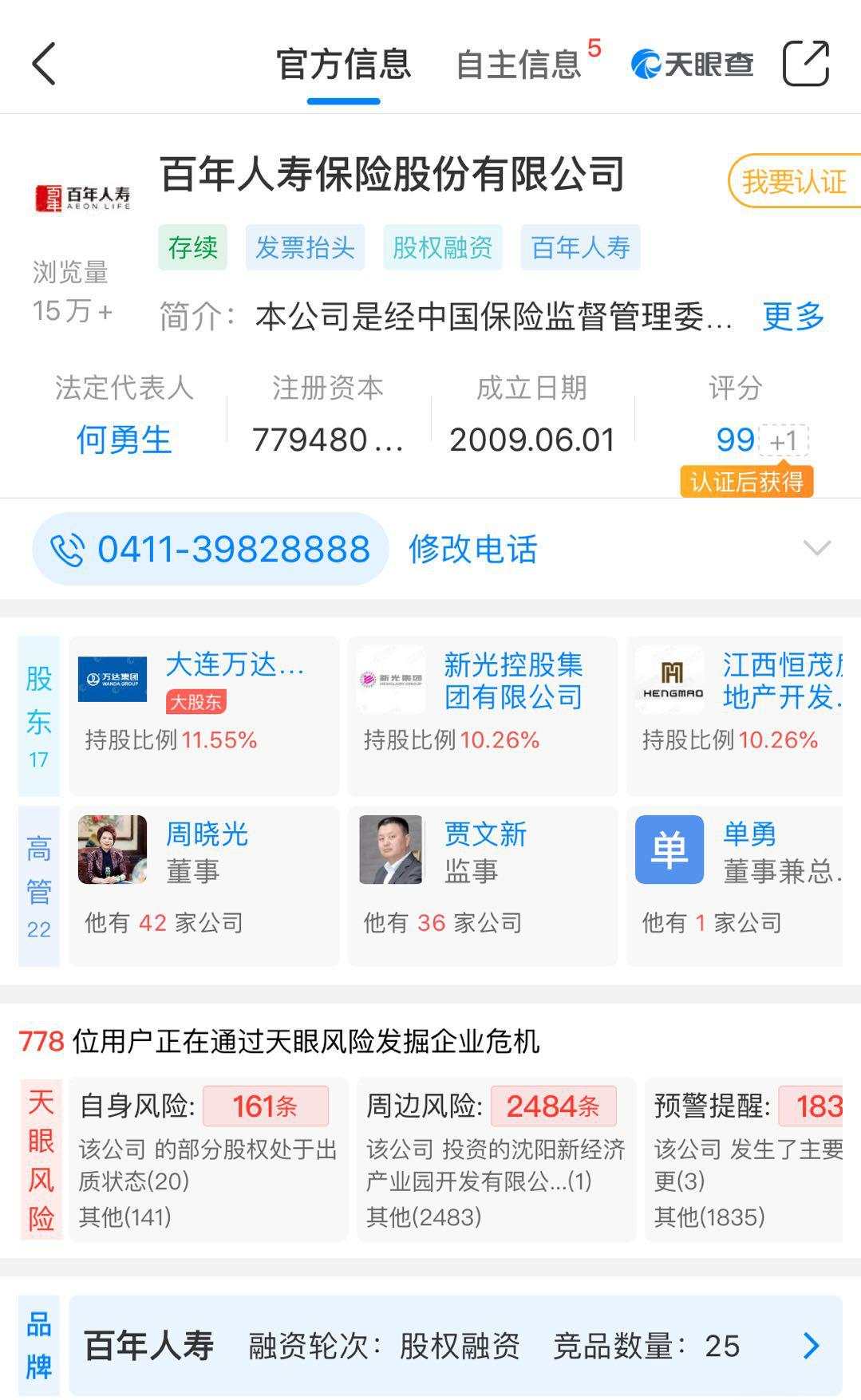The width and height of the screenshot is (861, 1400).
Task: Tap the 我要认证 button
Action: coord(794,182)
